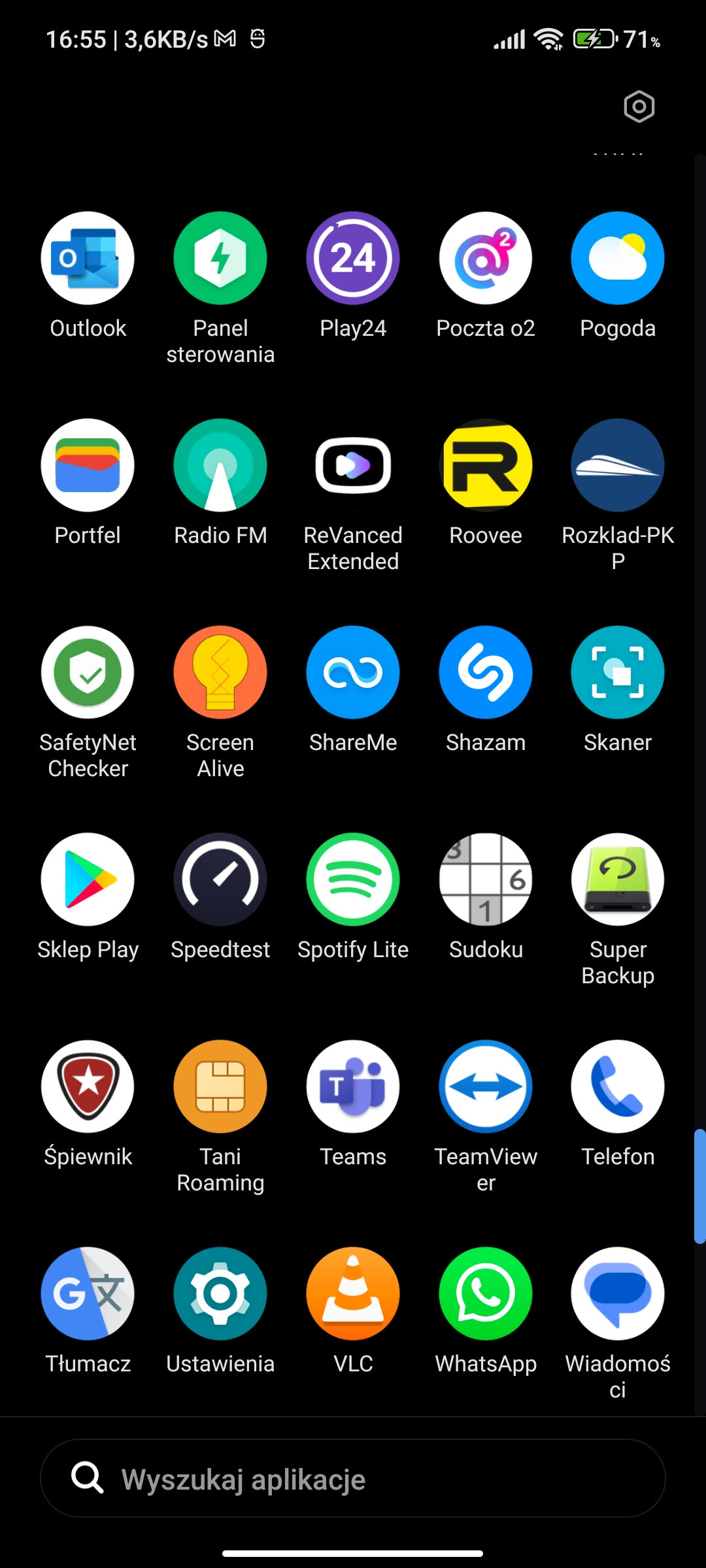This screenshot has width=706, height=1568.
Task: Launch SafetyNet Checker
Action: click(88, 673)
